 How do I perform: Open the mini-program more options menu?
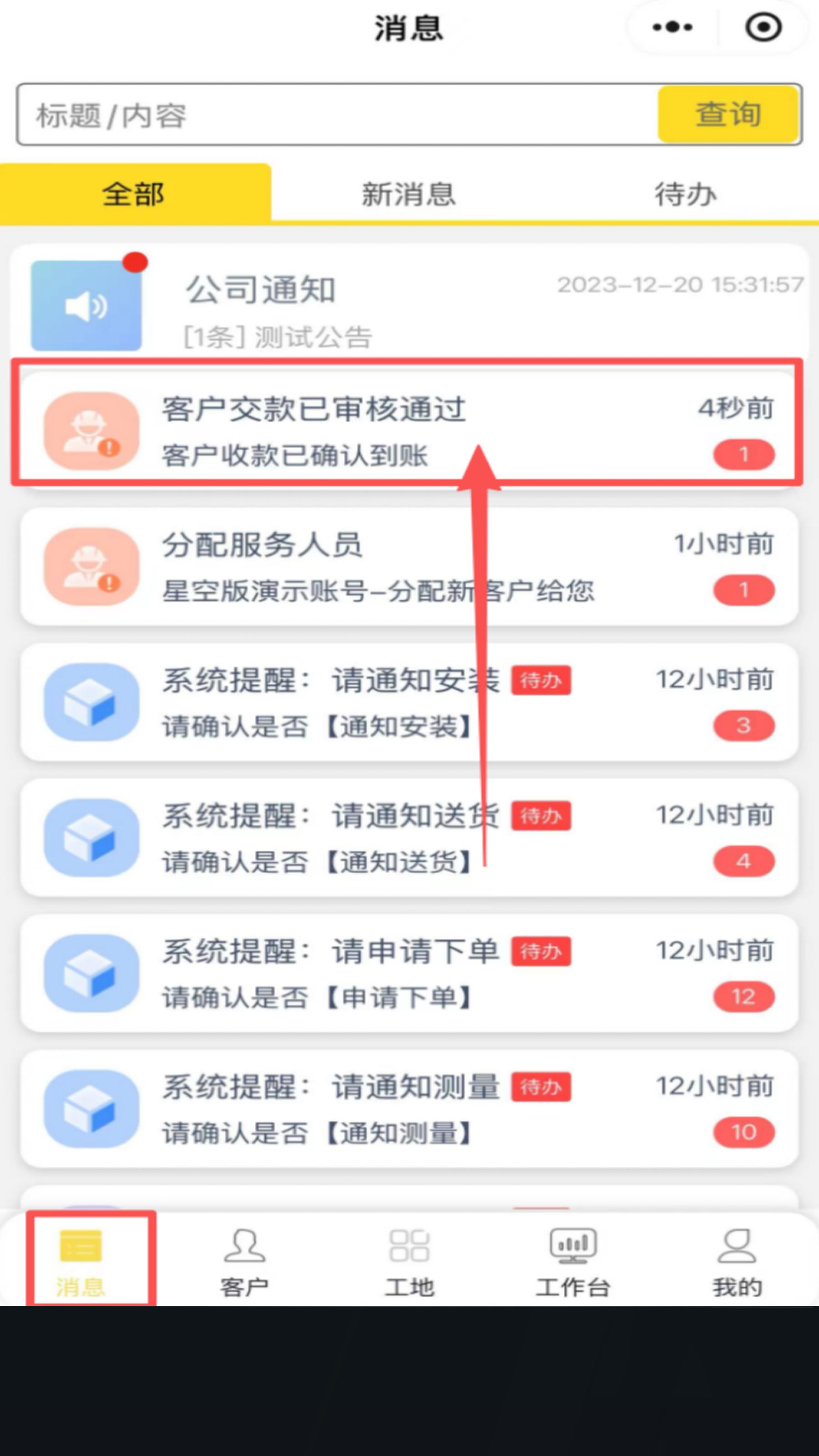(x=672, y=26)
